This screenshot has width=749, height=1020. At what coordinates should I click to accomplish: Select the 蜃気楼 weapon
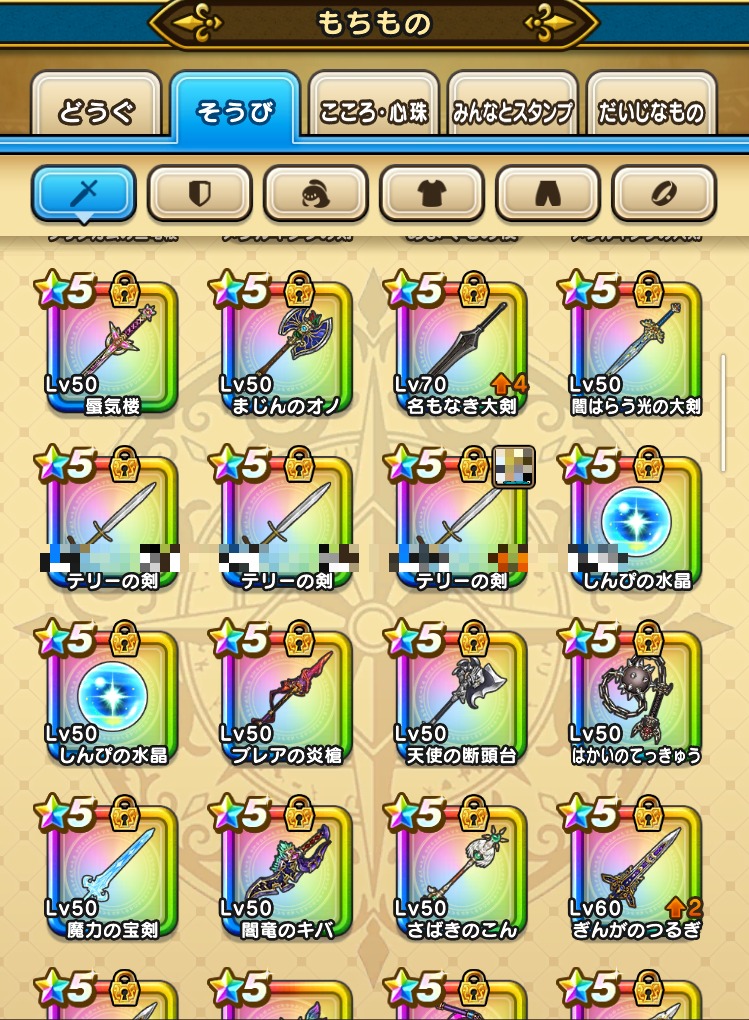(x=112, y=345)
